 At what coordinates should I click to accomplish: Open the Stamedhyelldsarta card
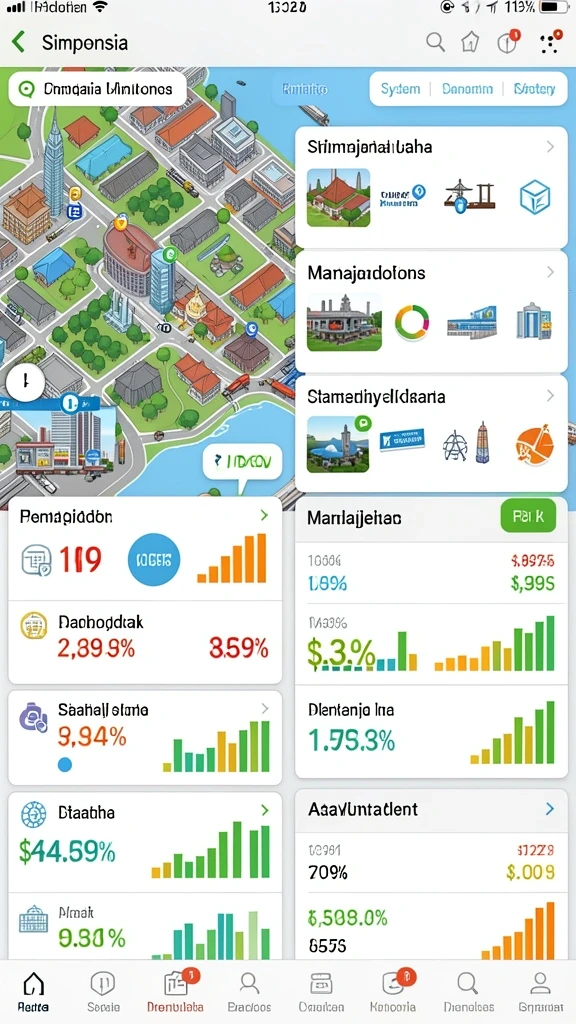pyautogui.click(x=431, y=434)
